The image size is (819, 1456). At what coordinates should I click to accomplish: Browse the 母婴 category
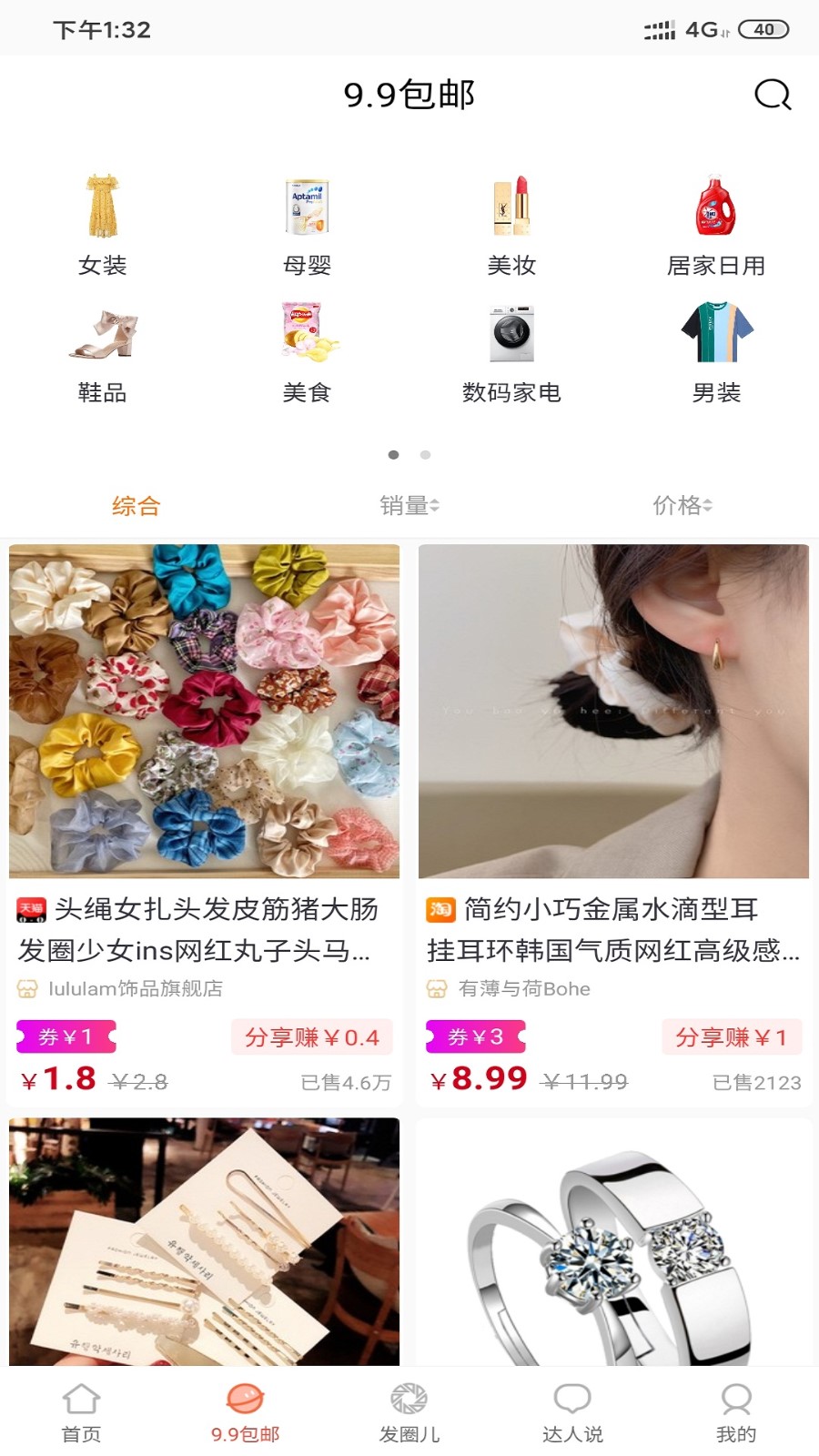click(307, 224)
